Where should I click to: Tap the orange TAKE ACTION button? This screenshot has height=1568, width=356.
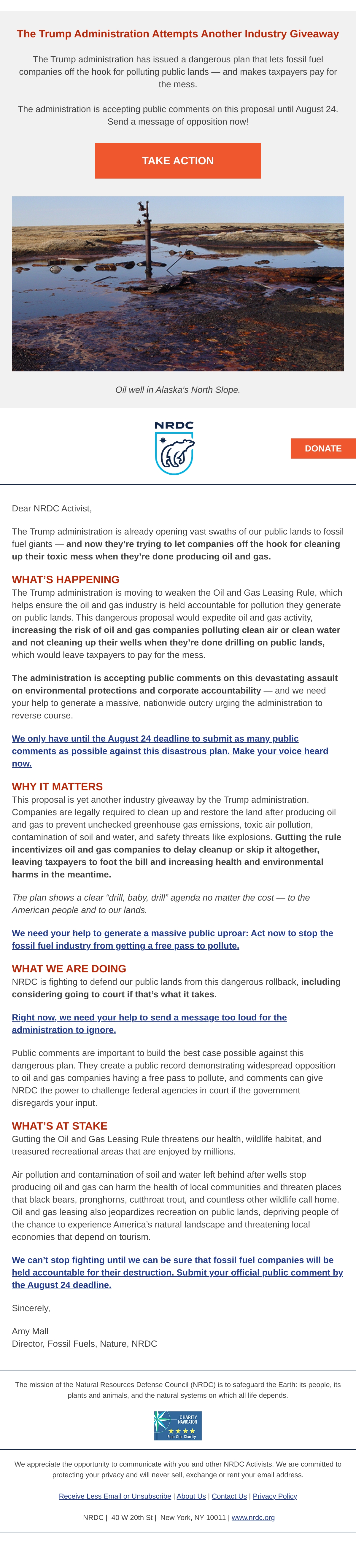tap(178, 161)
